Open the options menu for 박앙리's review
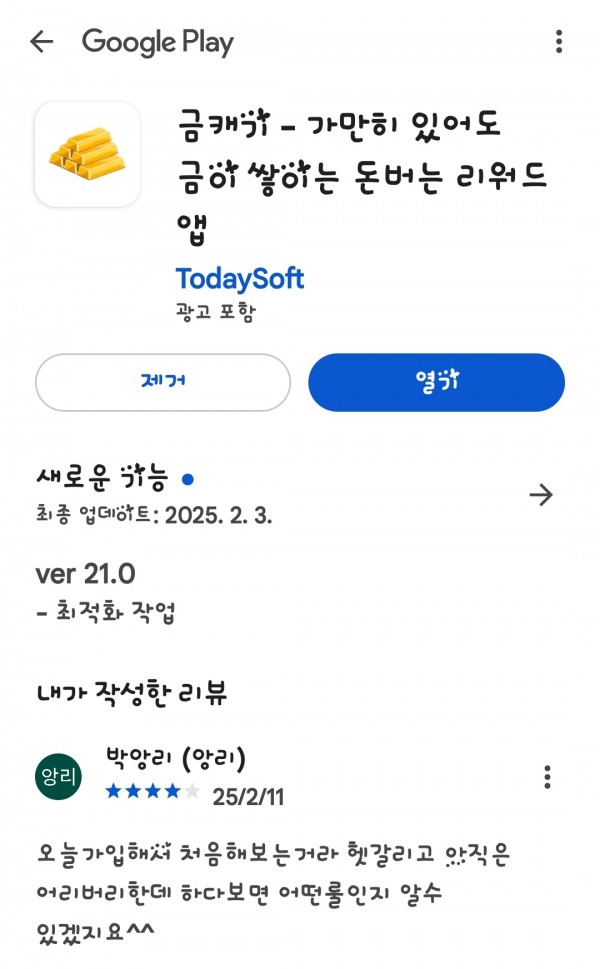This screenshot has width=600, height=969. point(547,777)
